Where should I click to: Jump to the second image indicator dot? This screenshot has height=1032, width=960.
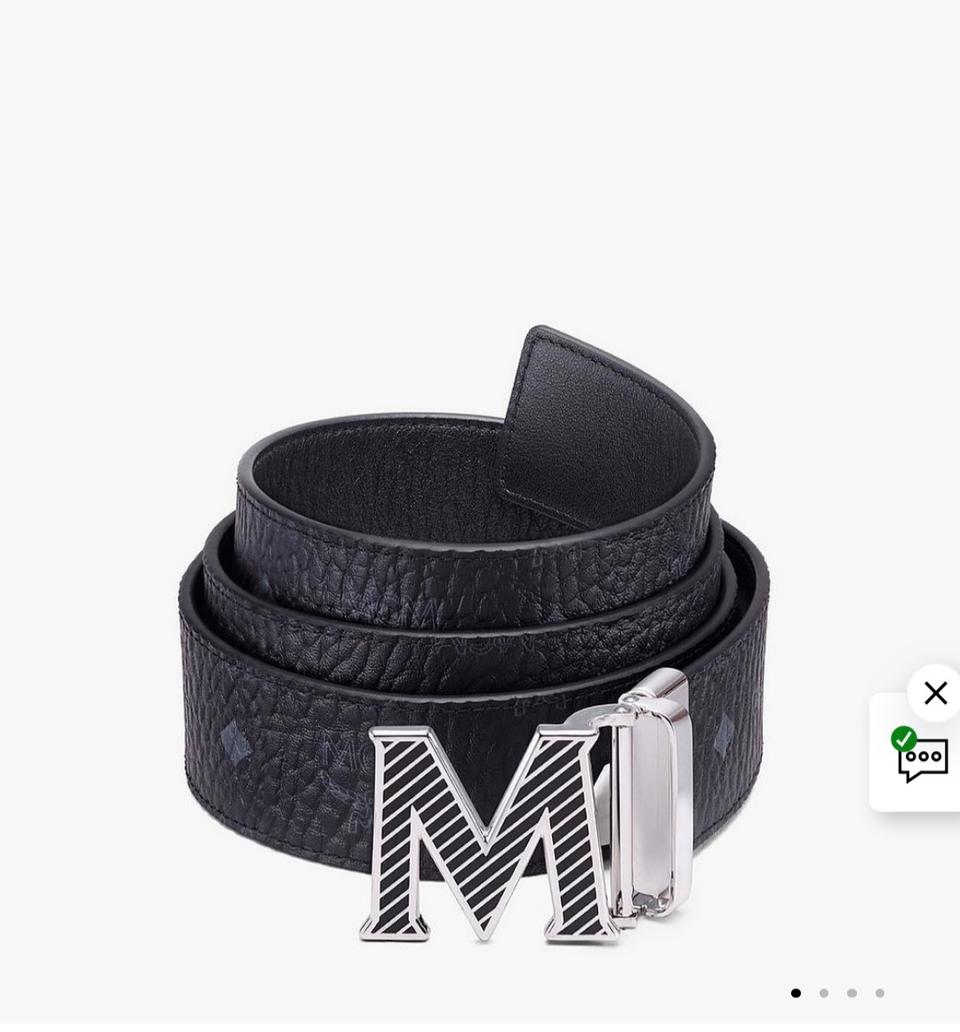(824, 993)
